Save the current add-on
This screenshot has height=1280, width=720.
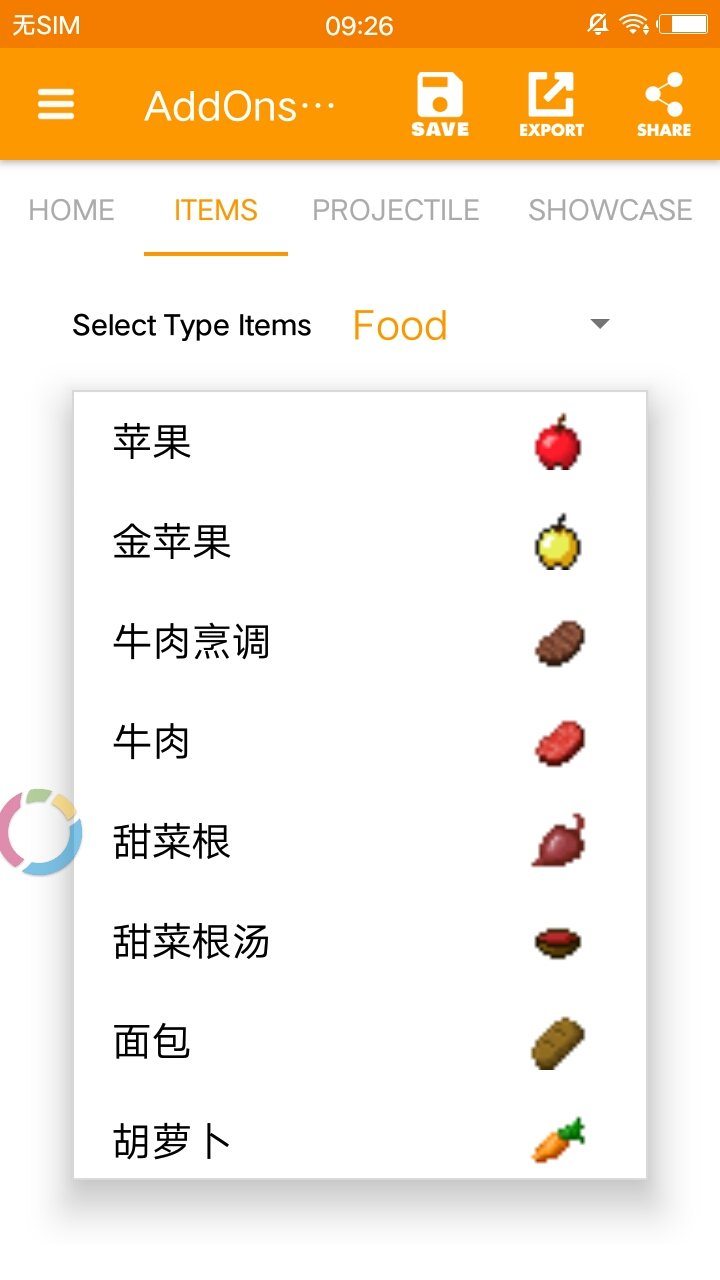(x=440, y=105)
